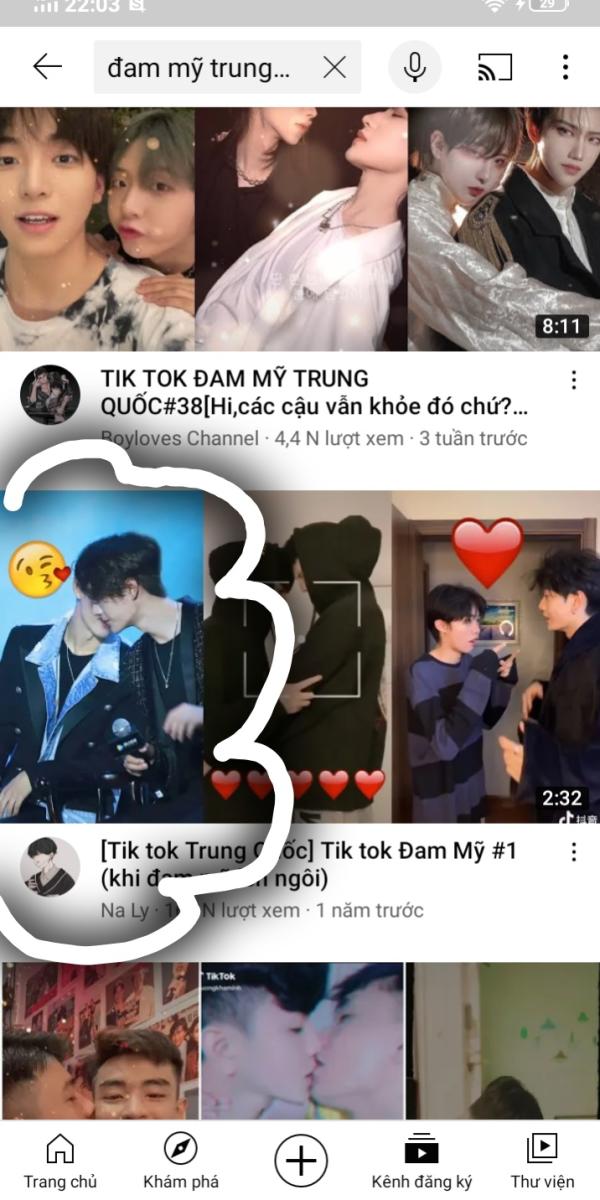Open the top bar overflow menu
This screenshot has width=600, height=1200.
coord(565,67)
